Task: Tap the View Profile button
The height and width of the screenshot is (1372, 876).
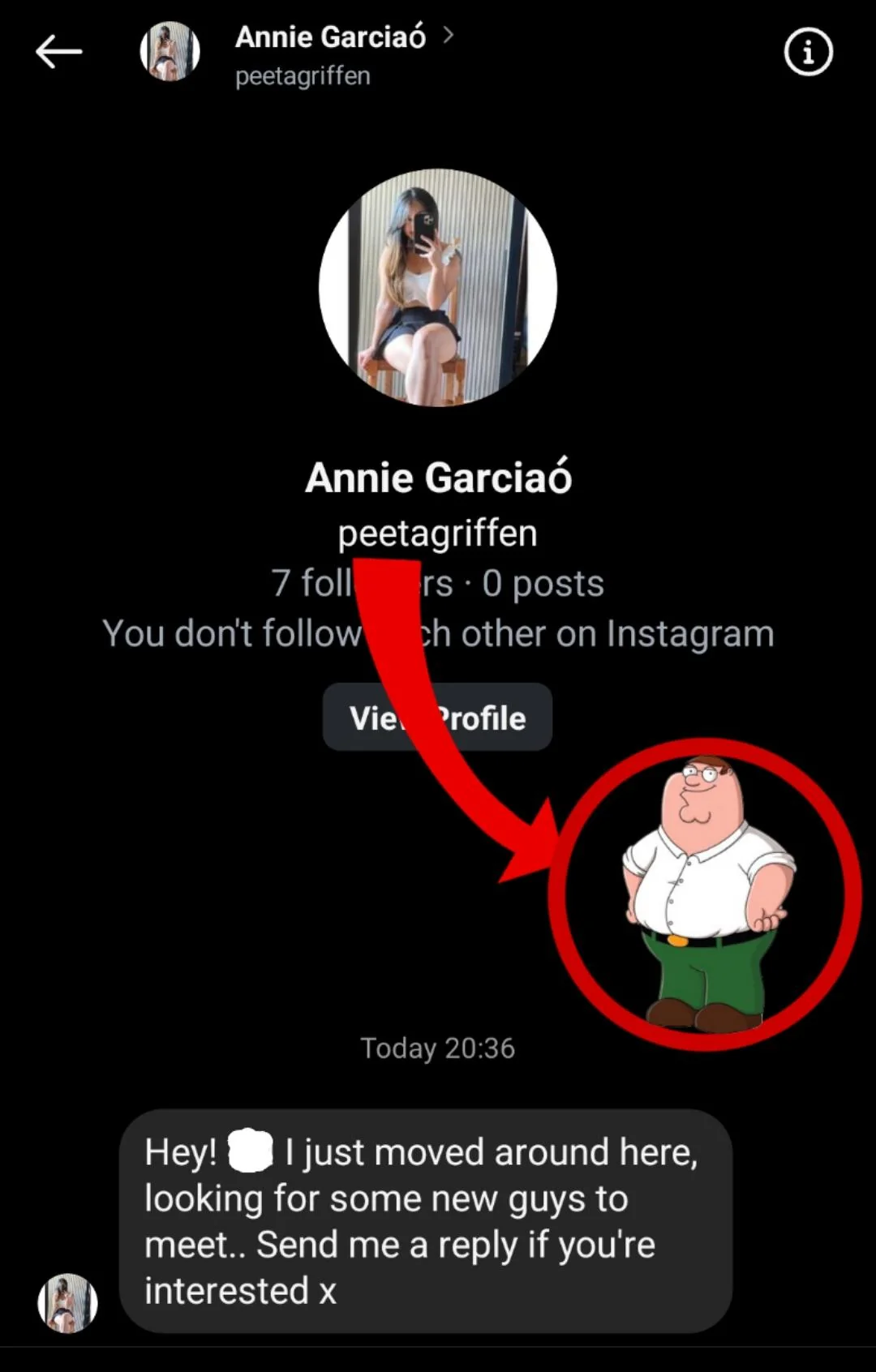Action: pyautogui.click(x=437, y=718)
